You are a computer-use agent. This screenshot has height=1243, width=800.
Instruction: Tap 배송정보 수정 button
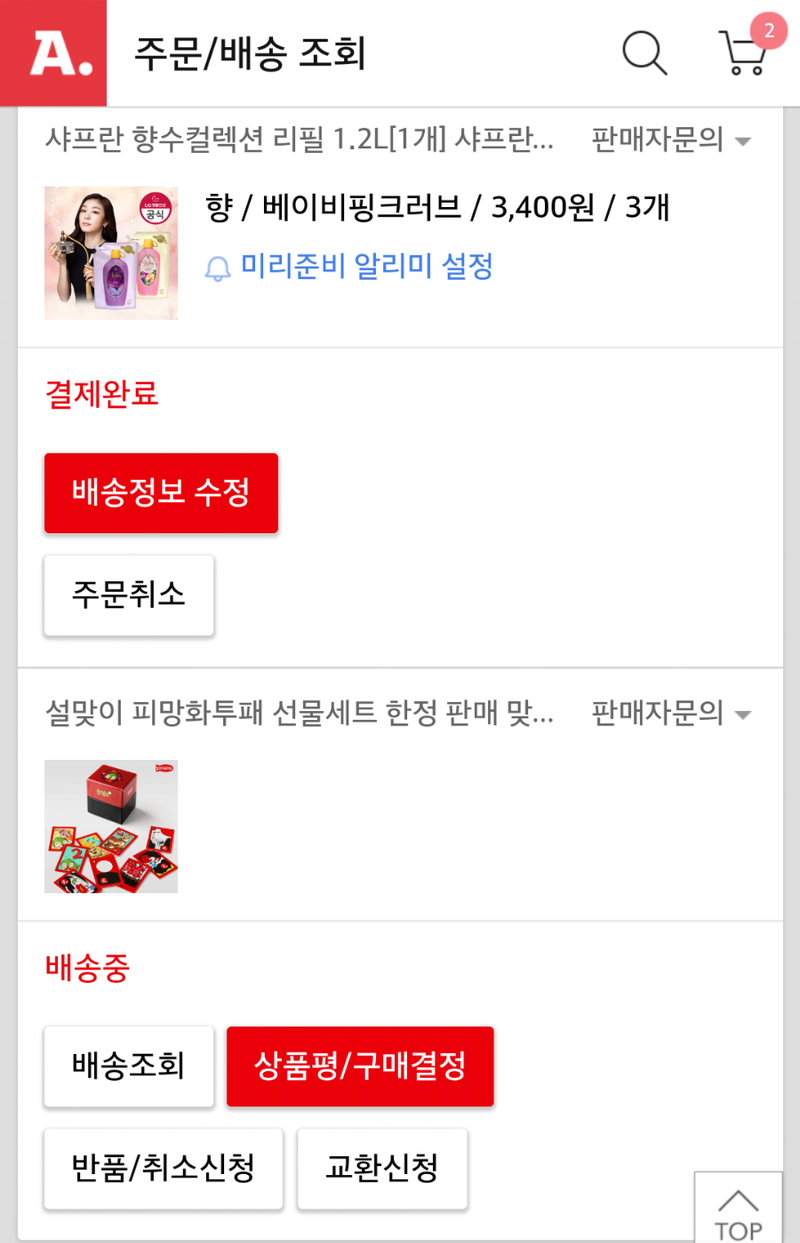click(161, 493)
